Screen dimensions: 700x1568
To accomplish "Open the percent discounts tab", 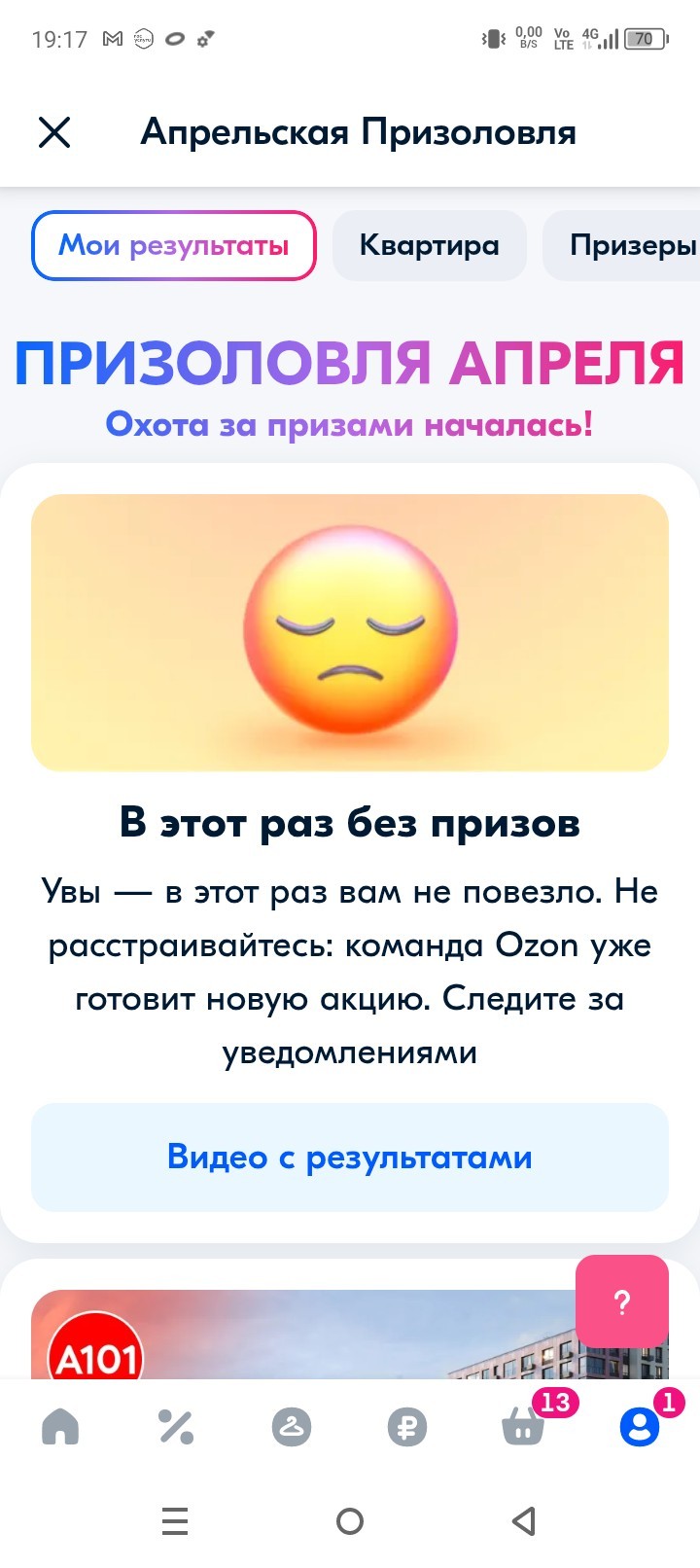I will pyautogui.click(x=176, y=1427).
